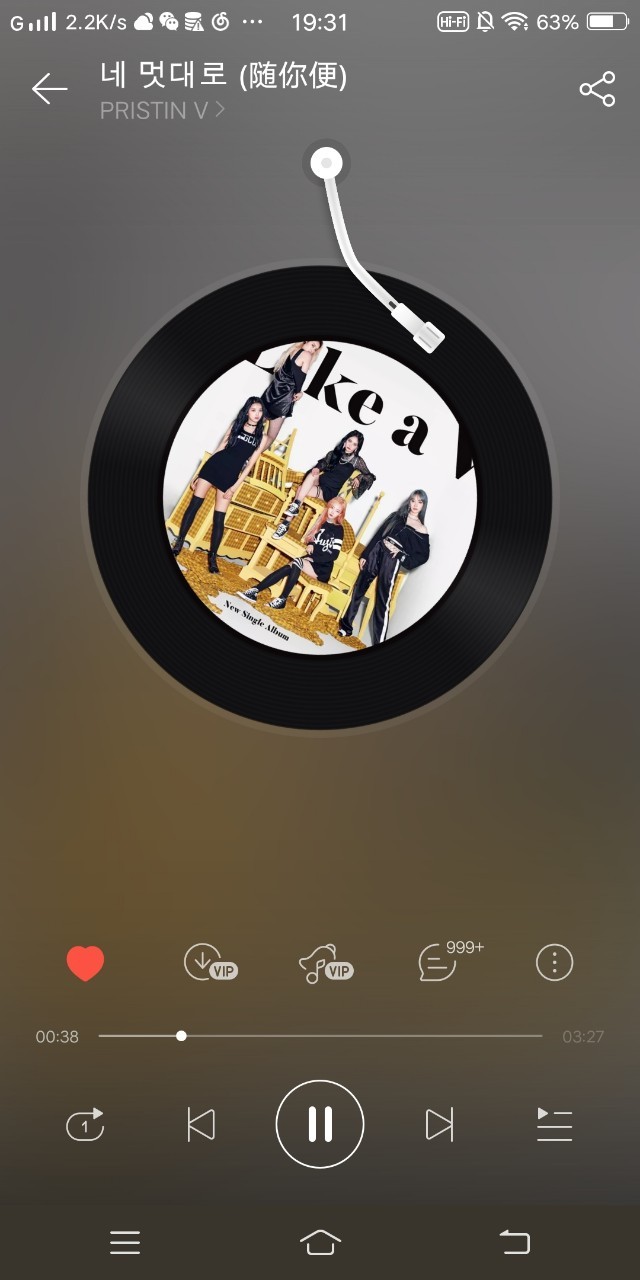Tap the system back button

[514, 1242]
